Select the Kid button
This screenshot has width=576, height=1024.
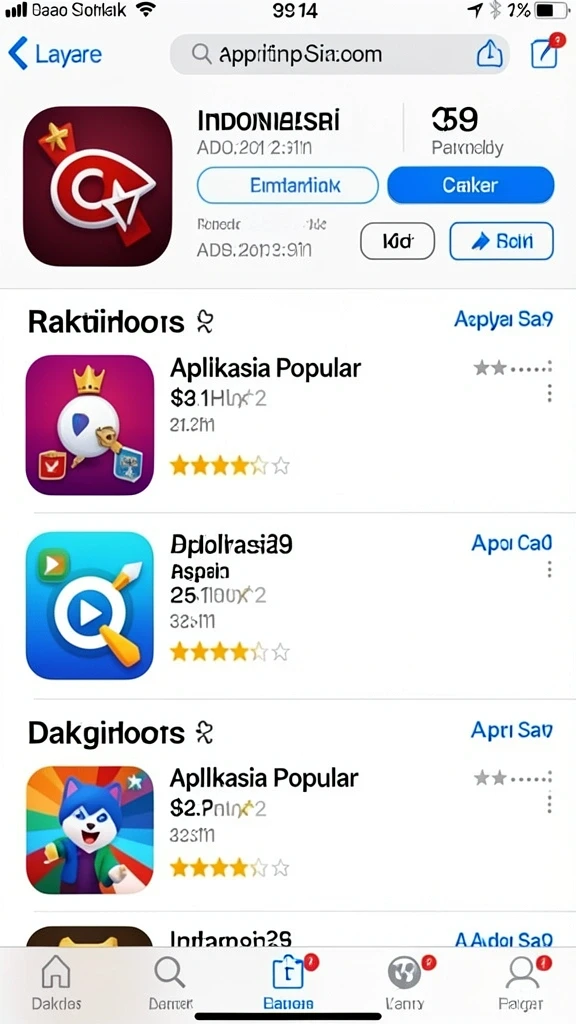pyautogui.click(x=397, y=242)
